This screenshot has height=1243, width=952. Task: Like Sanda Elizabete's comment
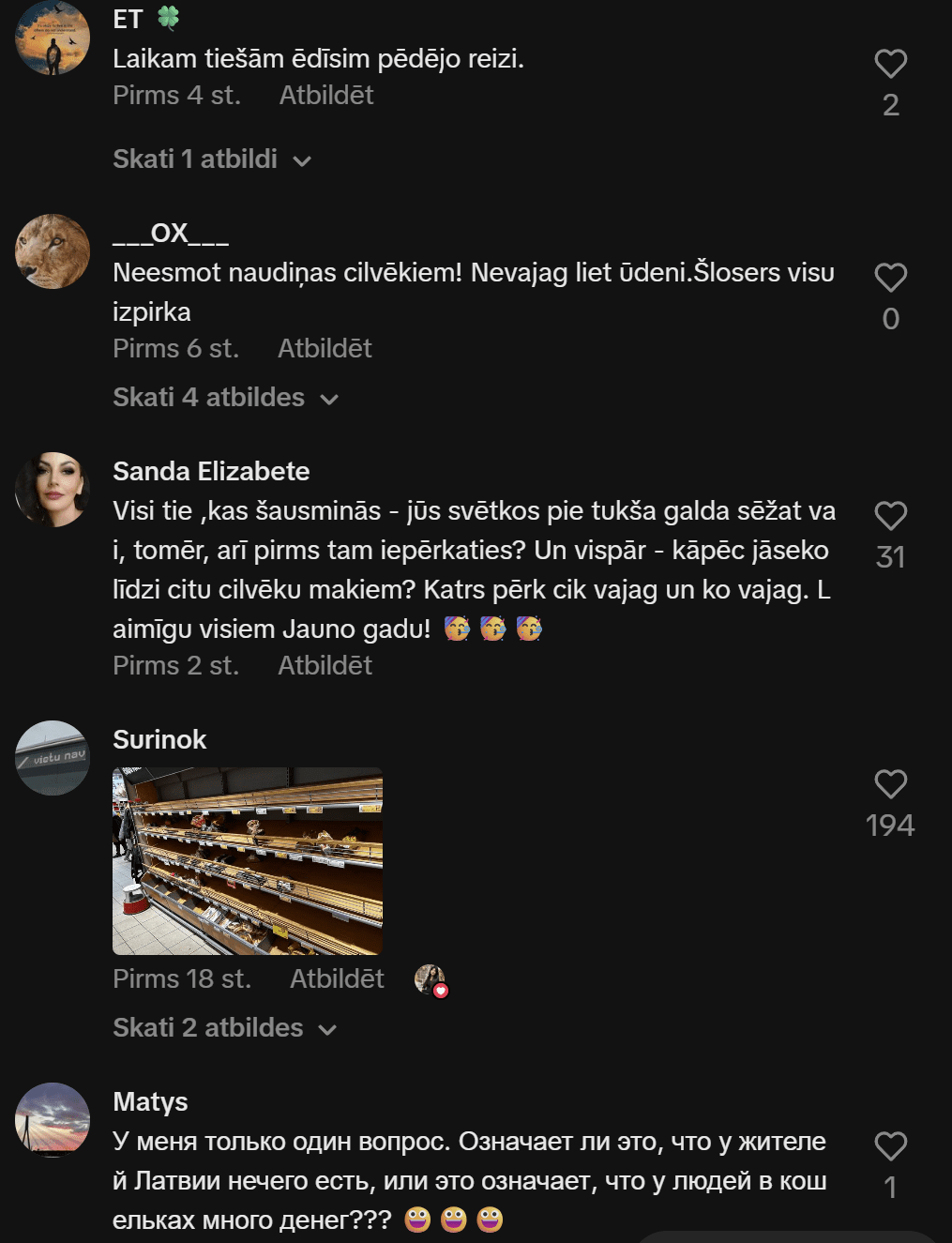tap(890, 516)
